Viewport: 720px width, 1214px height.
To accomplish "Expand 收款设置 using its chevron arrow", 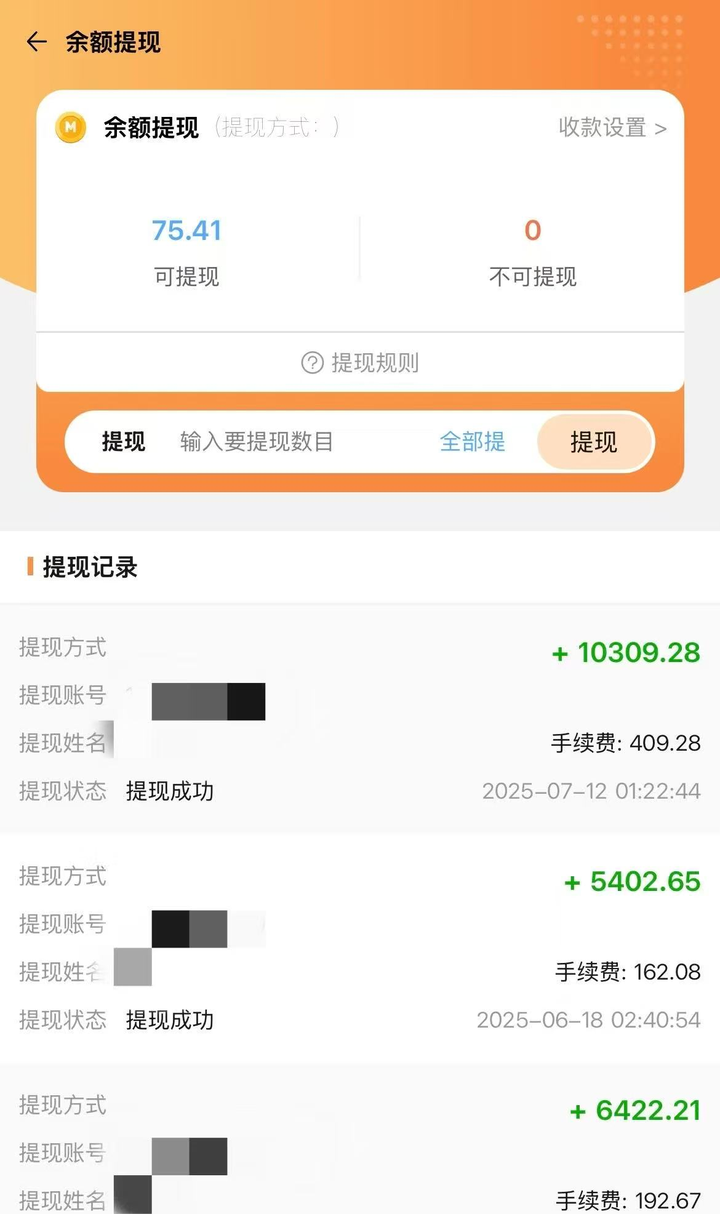I will click(662, 128).
